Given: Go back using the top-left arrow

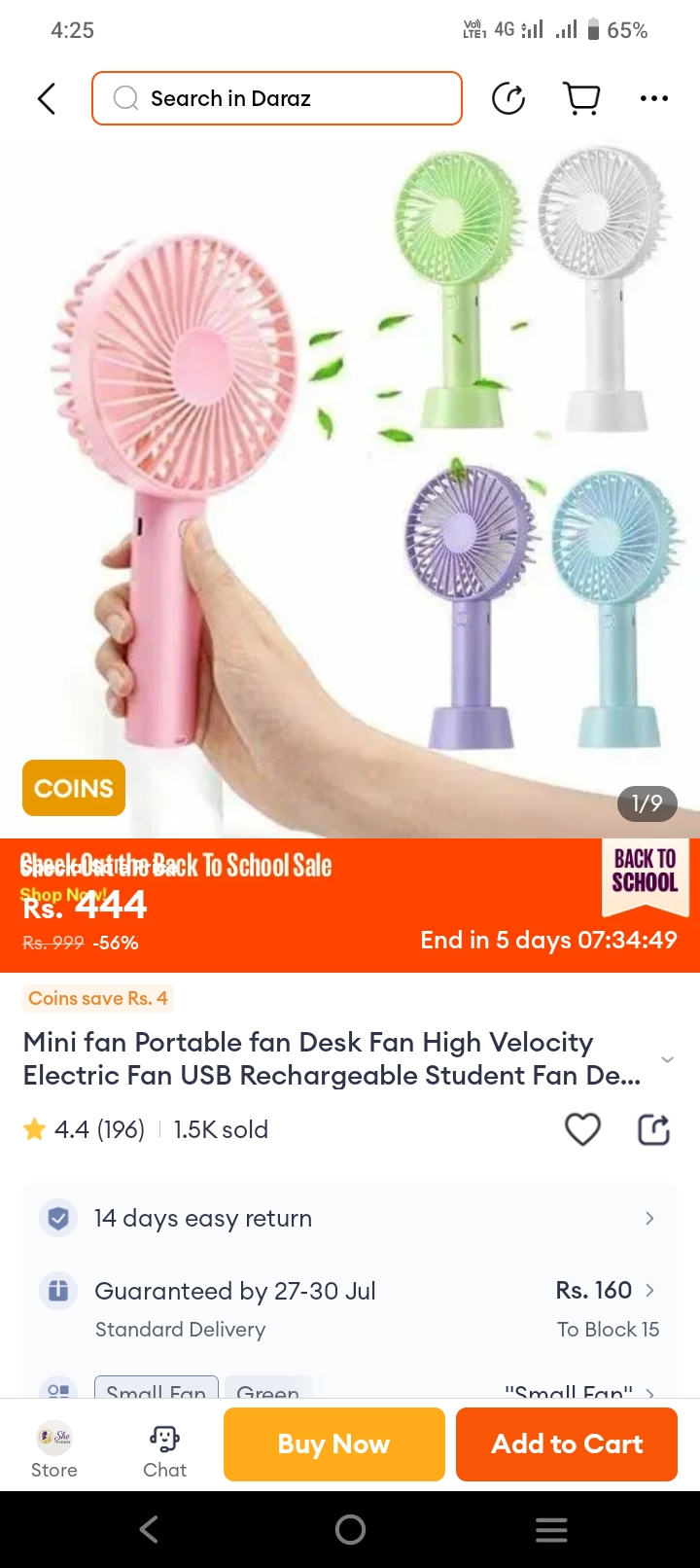Looking at the screenshot, I should point(47,98).
